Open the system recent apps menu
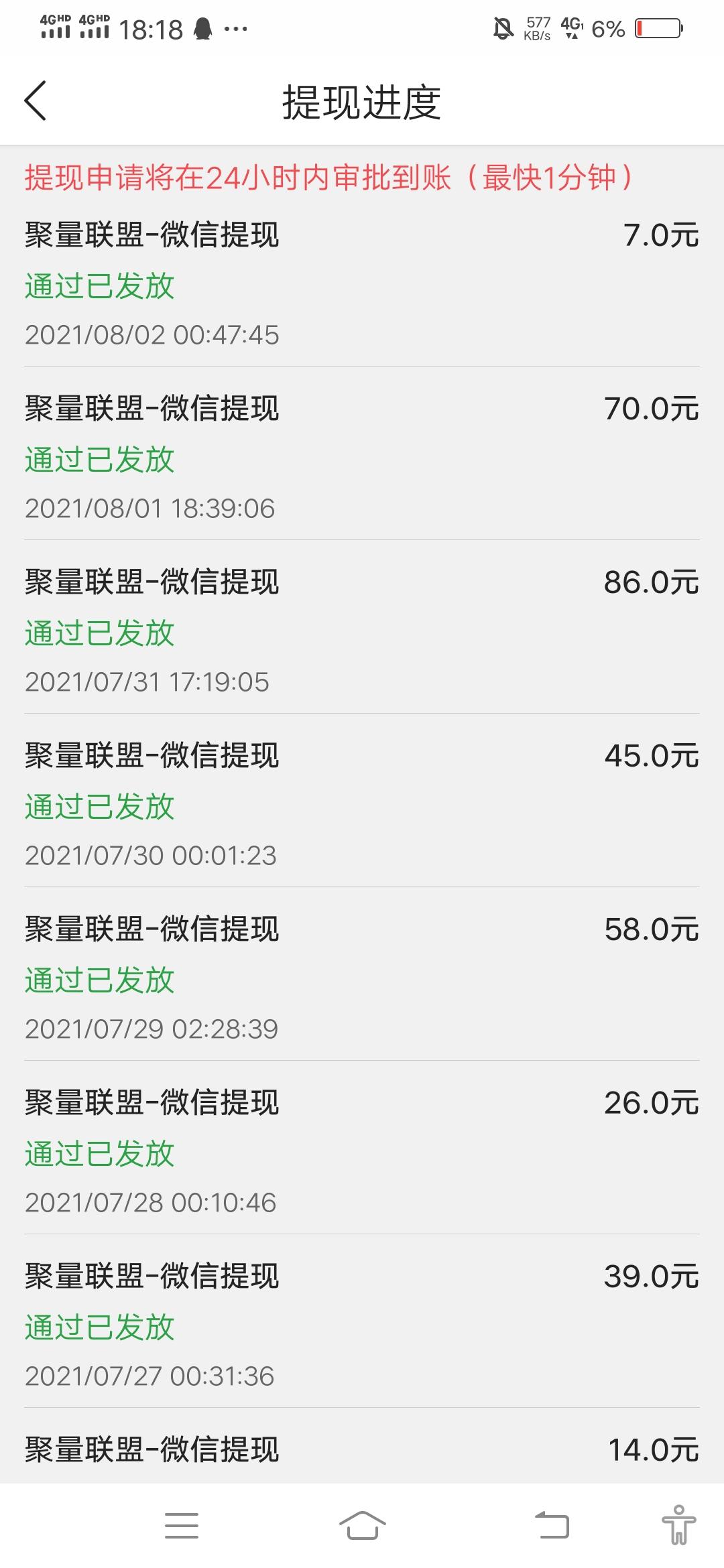Screen dimensions: 724x1568 click(x=182, y=1526)
